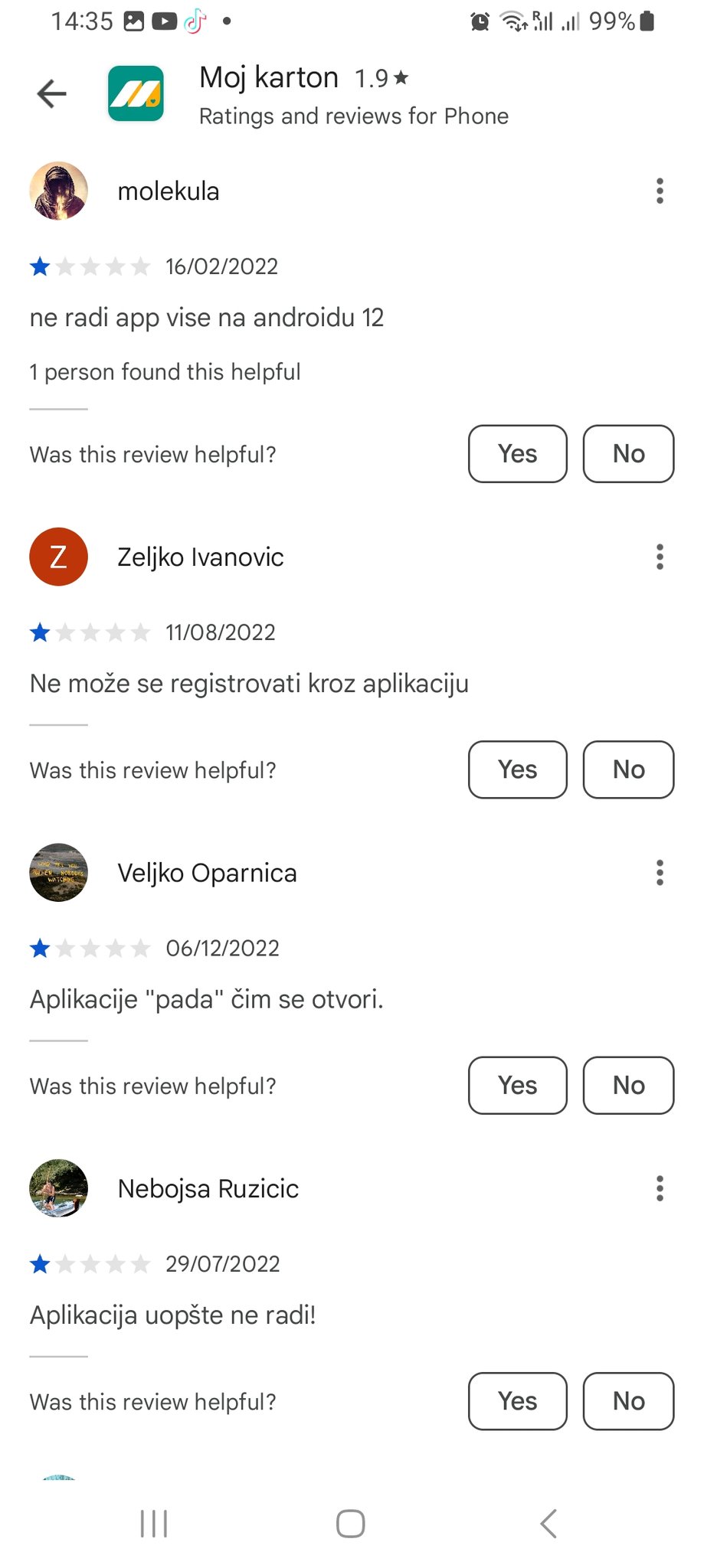Mark Nebojsa Ruzicic's review as helpful

point(517,1401)
